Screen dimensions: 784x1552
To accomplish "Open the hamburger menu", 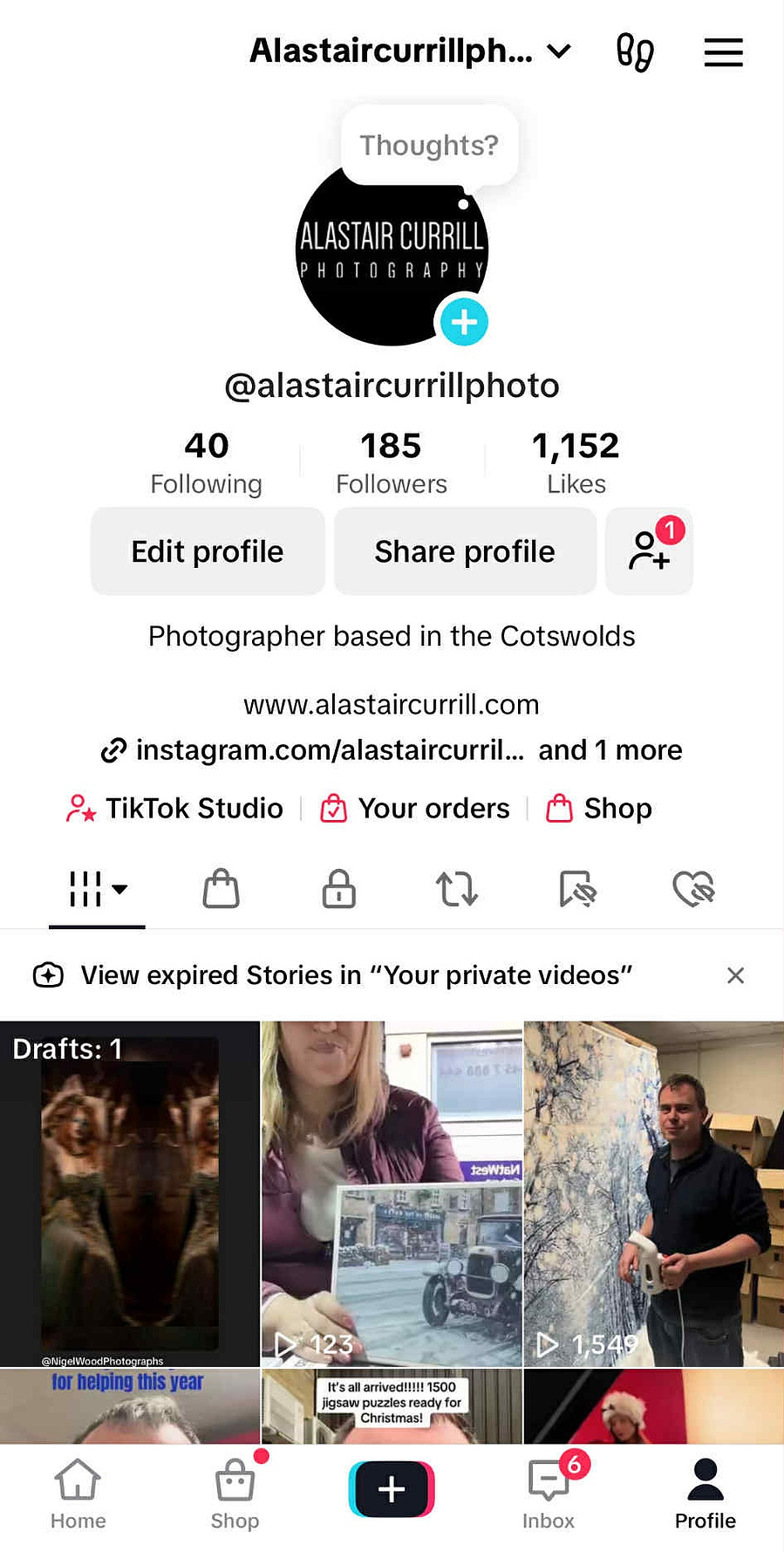I will pos(723,52).
